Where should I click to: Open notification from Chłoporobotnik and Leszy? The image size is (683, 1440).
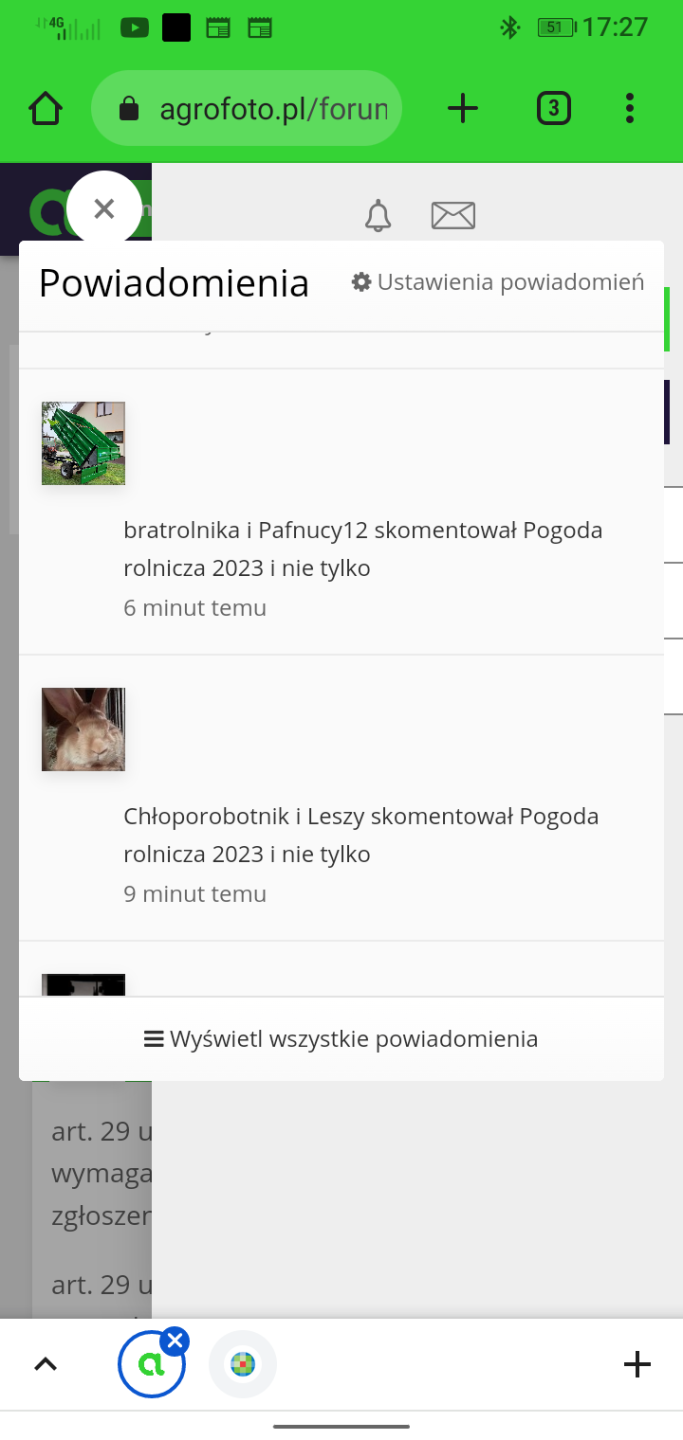360,835
